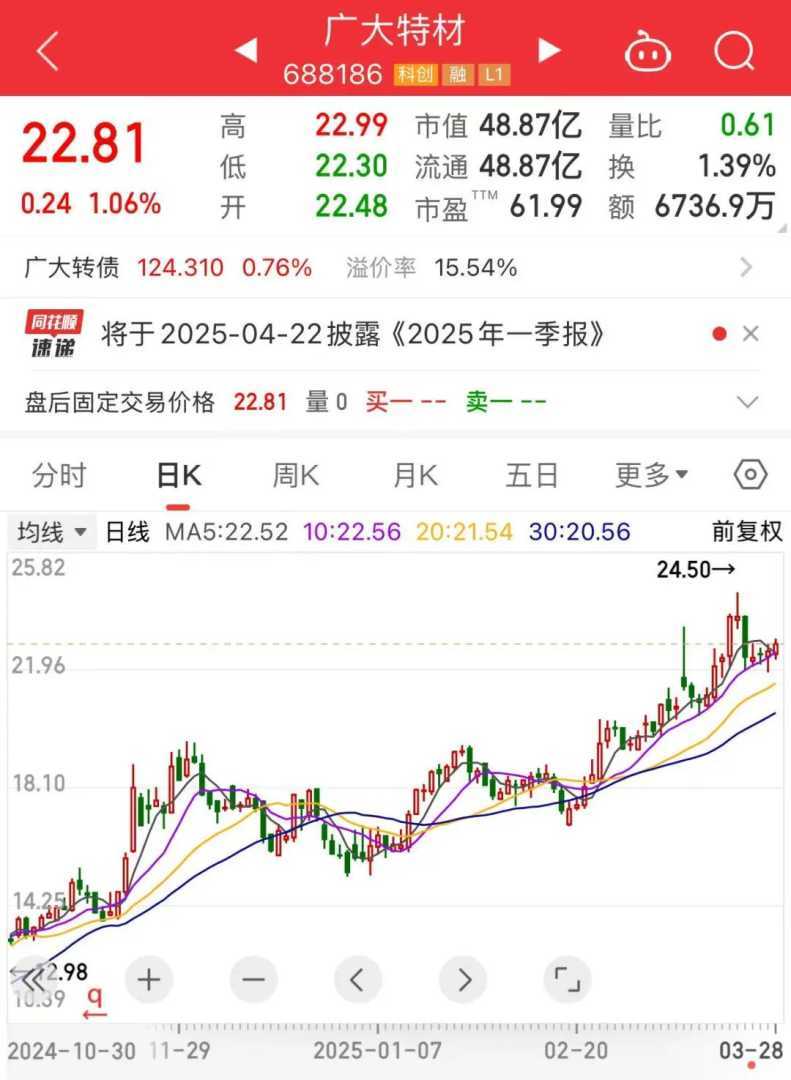Change the 前复权 adjustment mode
This screenshot has height=1080, width=791.
pos(746,532)
